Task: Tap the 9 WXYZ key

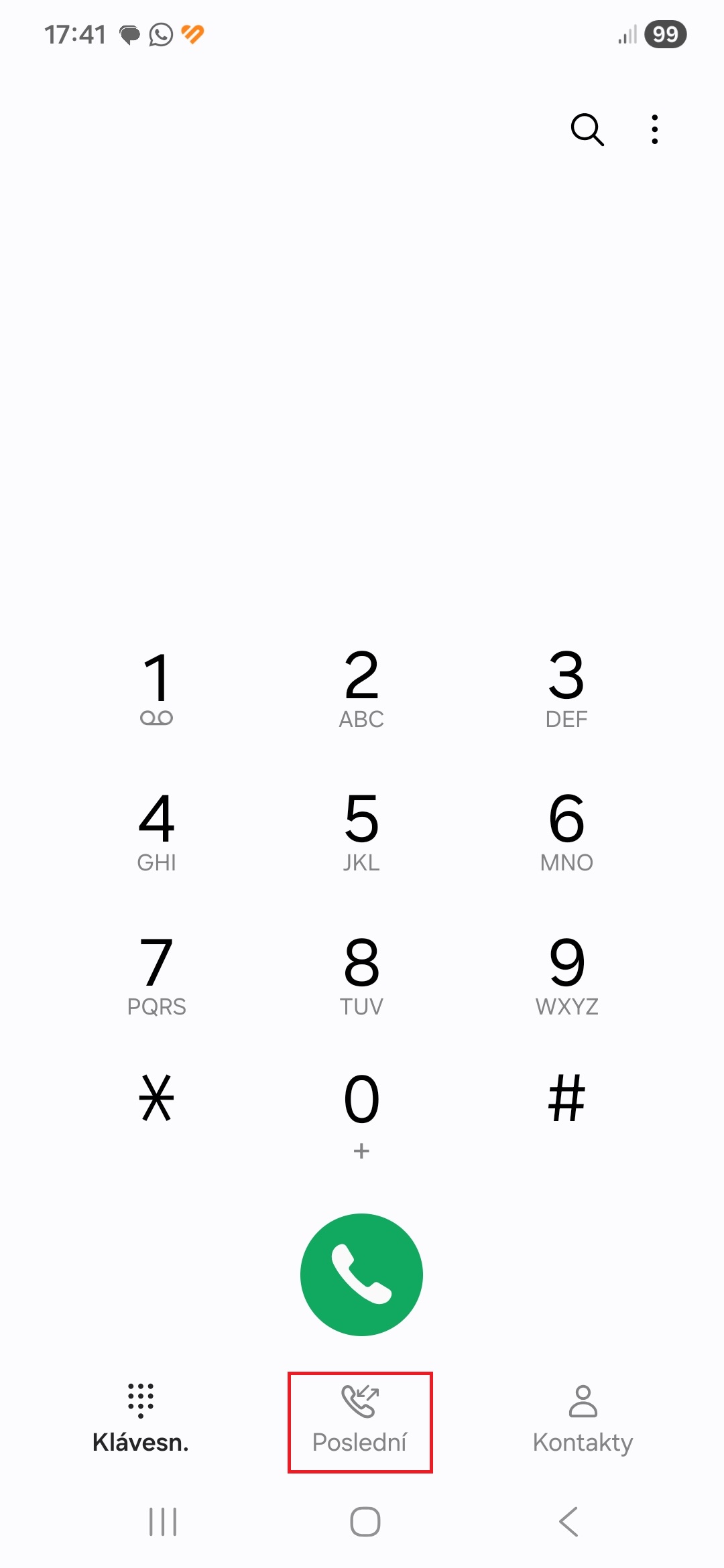Action: coord(566,975)
